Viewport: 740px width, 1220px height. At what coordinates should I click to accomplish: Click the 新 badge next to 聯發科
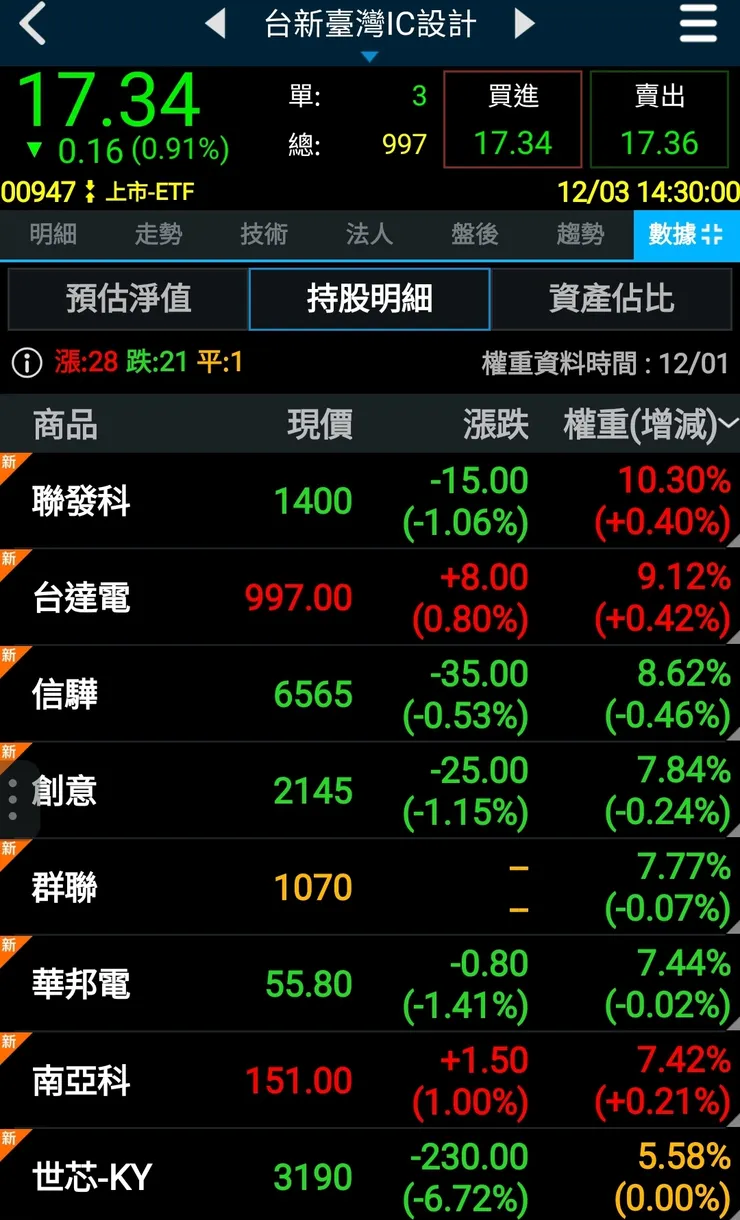click(x=11, y=461)
